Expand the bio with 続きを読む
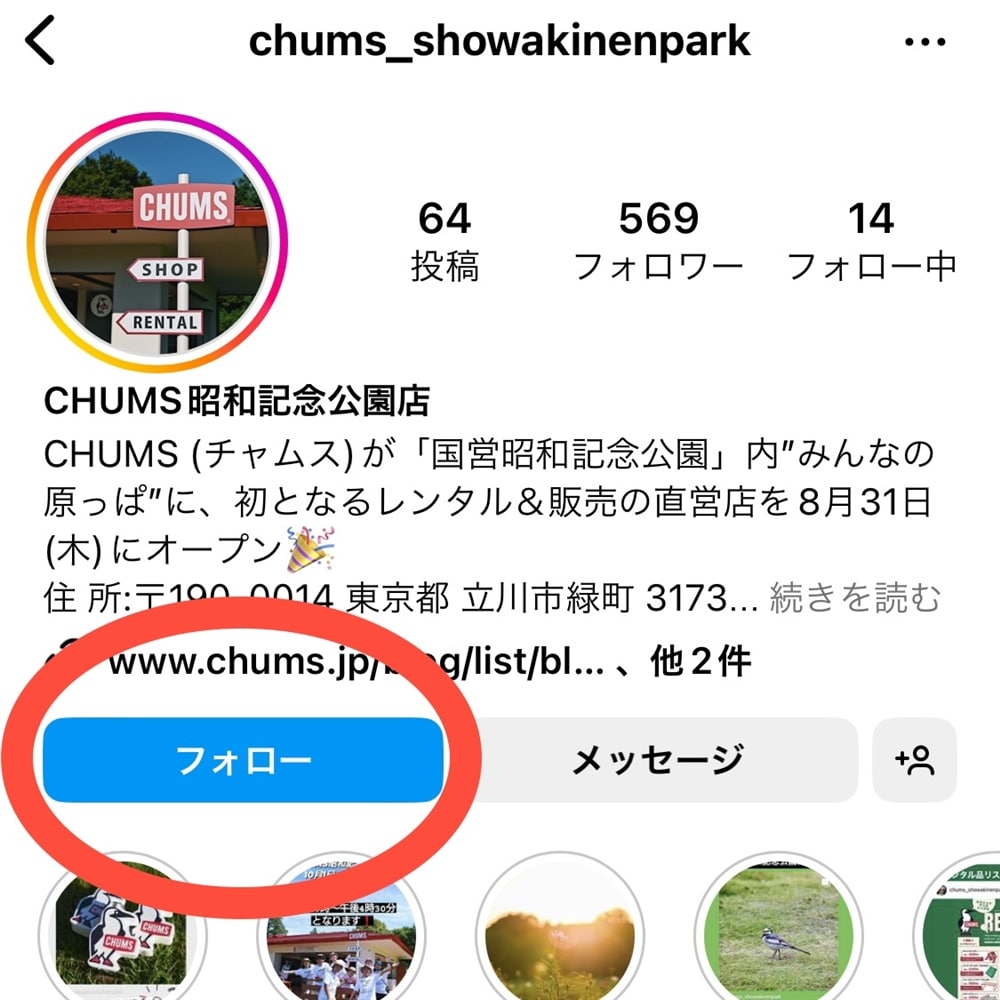The height and width of the screenshot is (1000, 1000). pyautogui.click(x=855, y=598)
